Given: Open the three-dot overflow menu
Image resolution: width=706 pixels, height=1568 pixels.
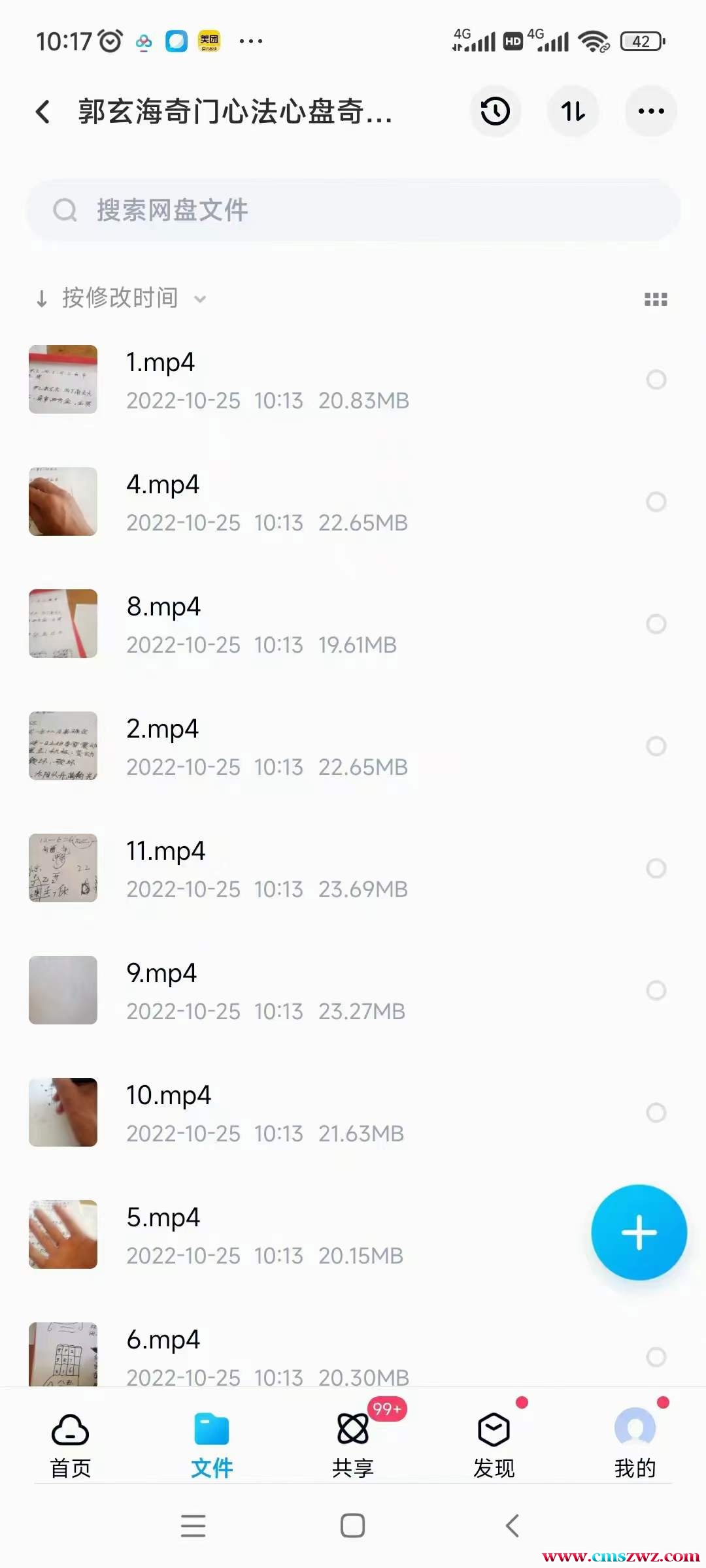Looking at the screenshot, I should point(650,111).
